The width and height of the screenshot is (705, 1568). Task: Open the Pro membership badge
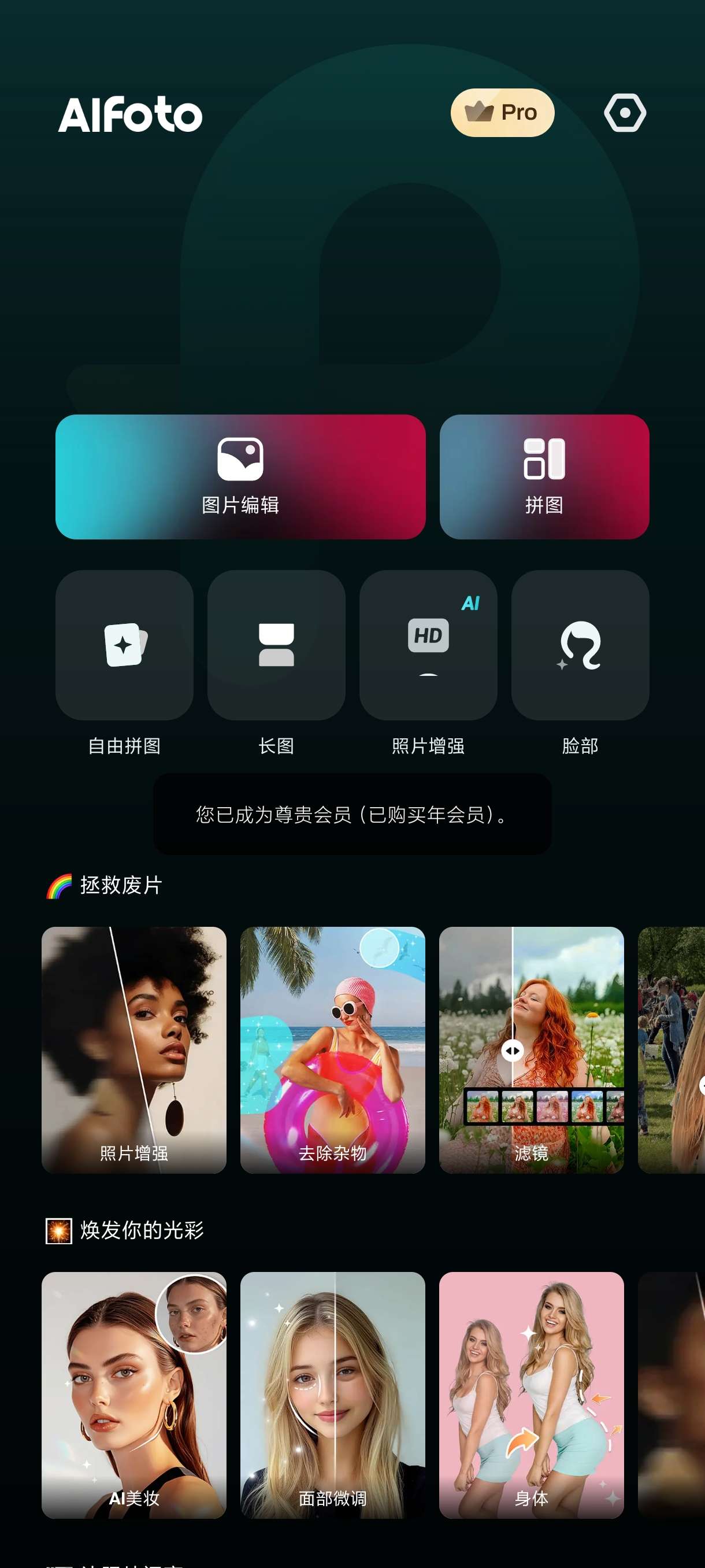(502, 113)
